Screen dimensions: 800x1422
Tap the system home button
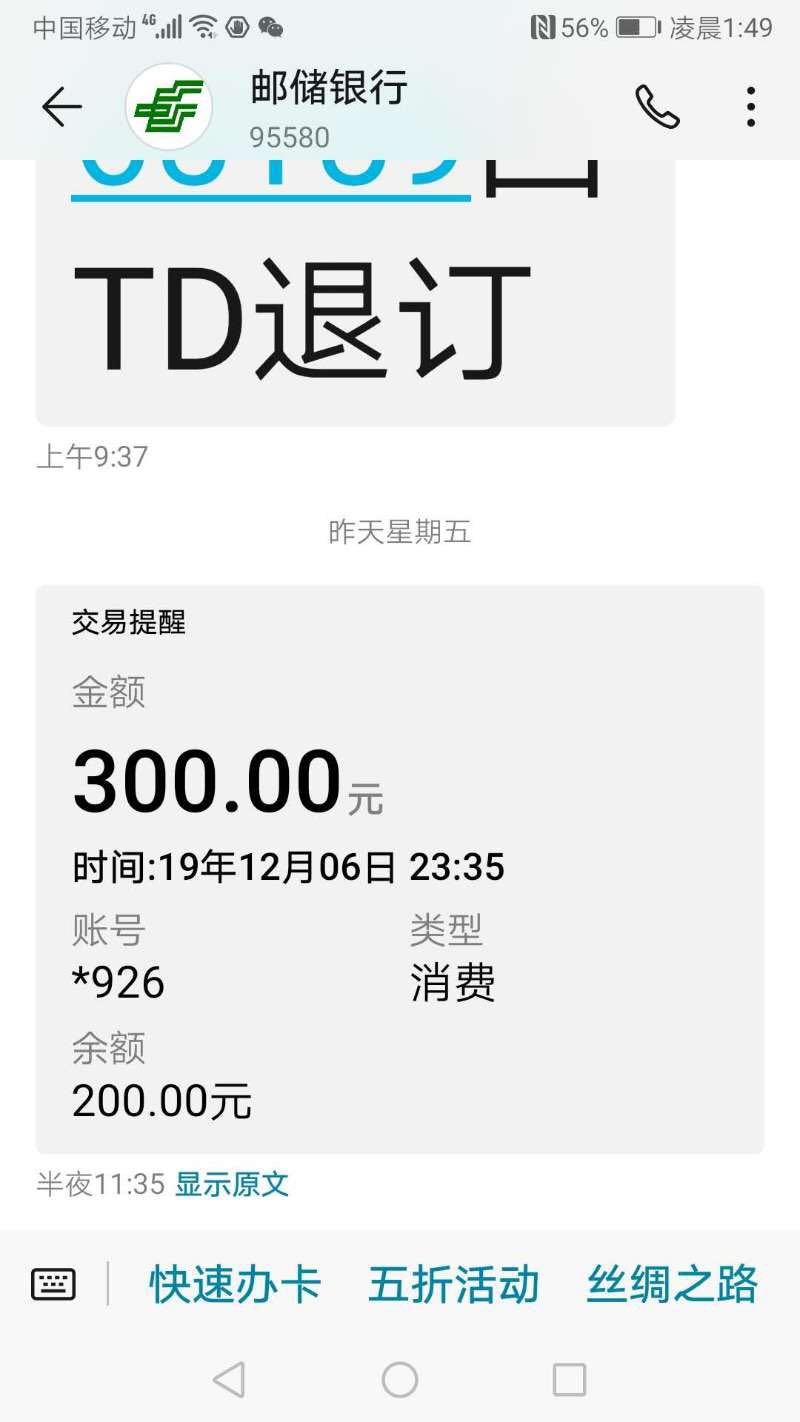(x=400, y=1380)
